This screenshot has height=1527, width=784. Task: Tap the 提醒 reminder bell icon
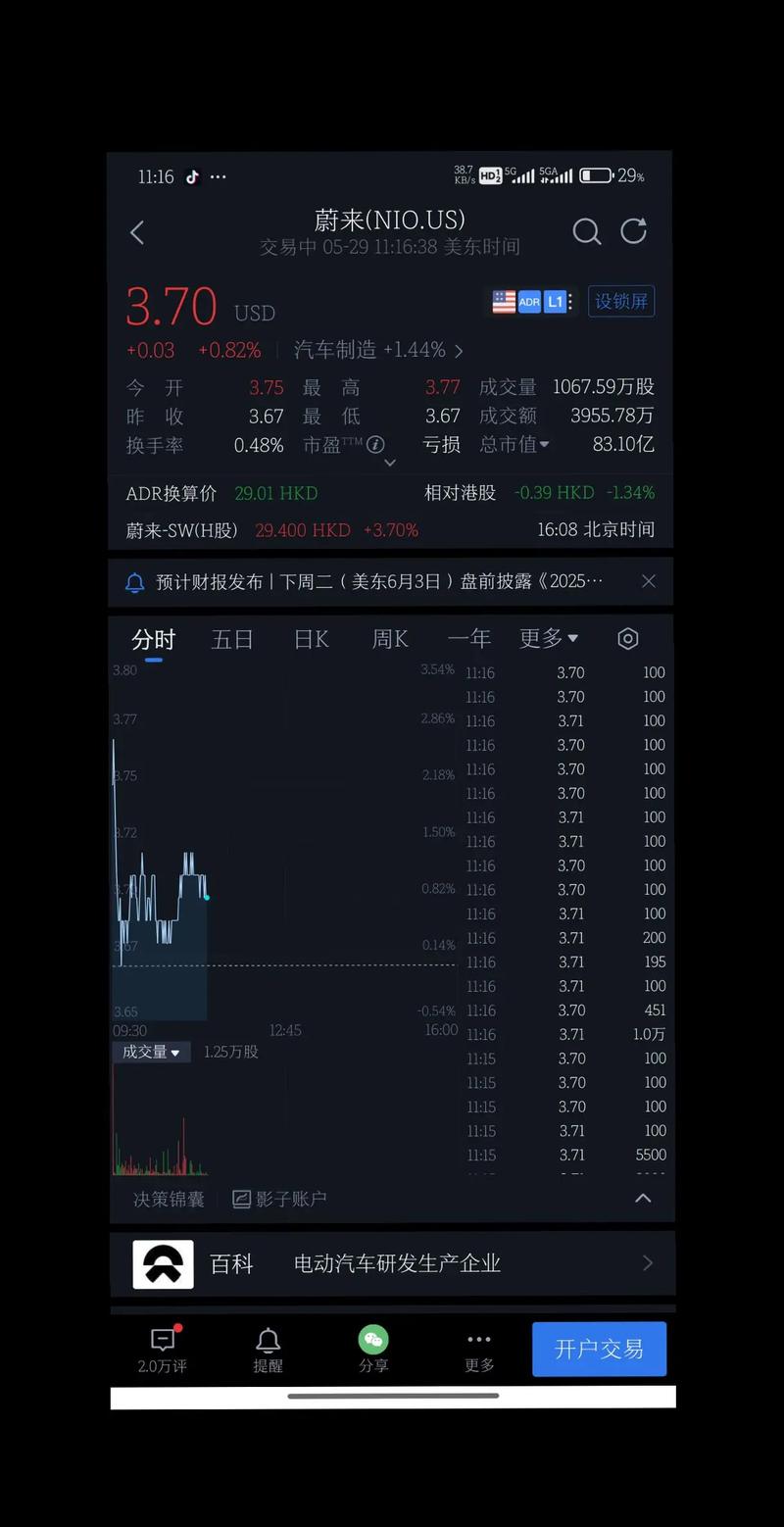point(268,1339)
